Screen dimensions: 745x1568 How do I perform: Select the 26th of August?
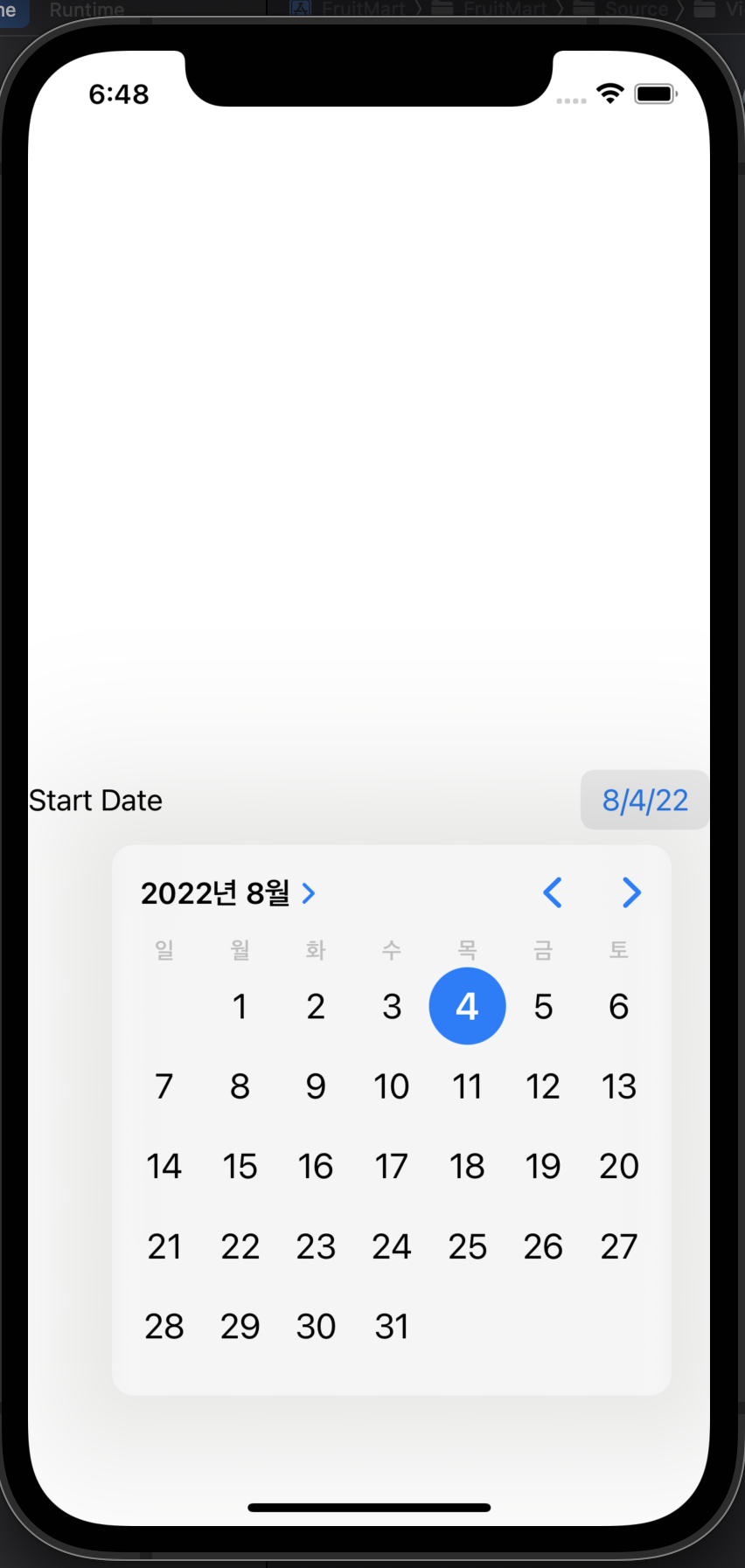[x=543, y=1246]
